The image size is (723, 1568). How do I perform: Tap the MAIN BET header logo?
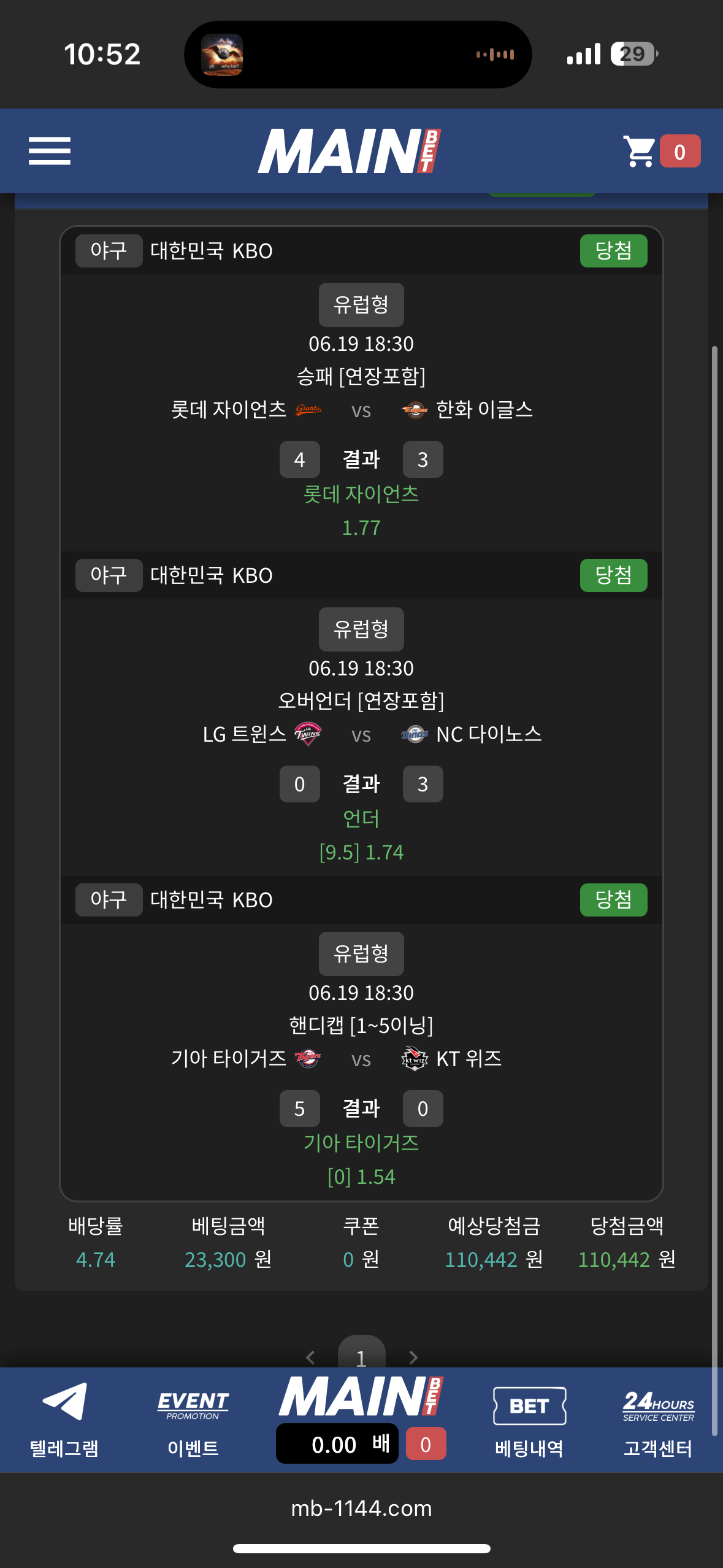coord(349,151)
